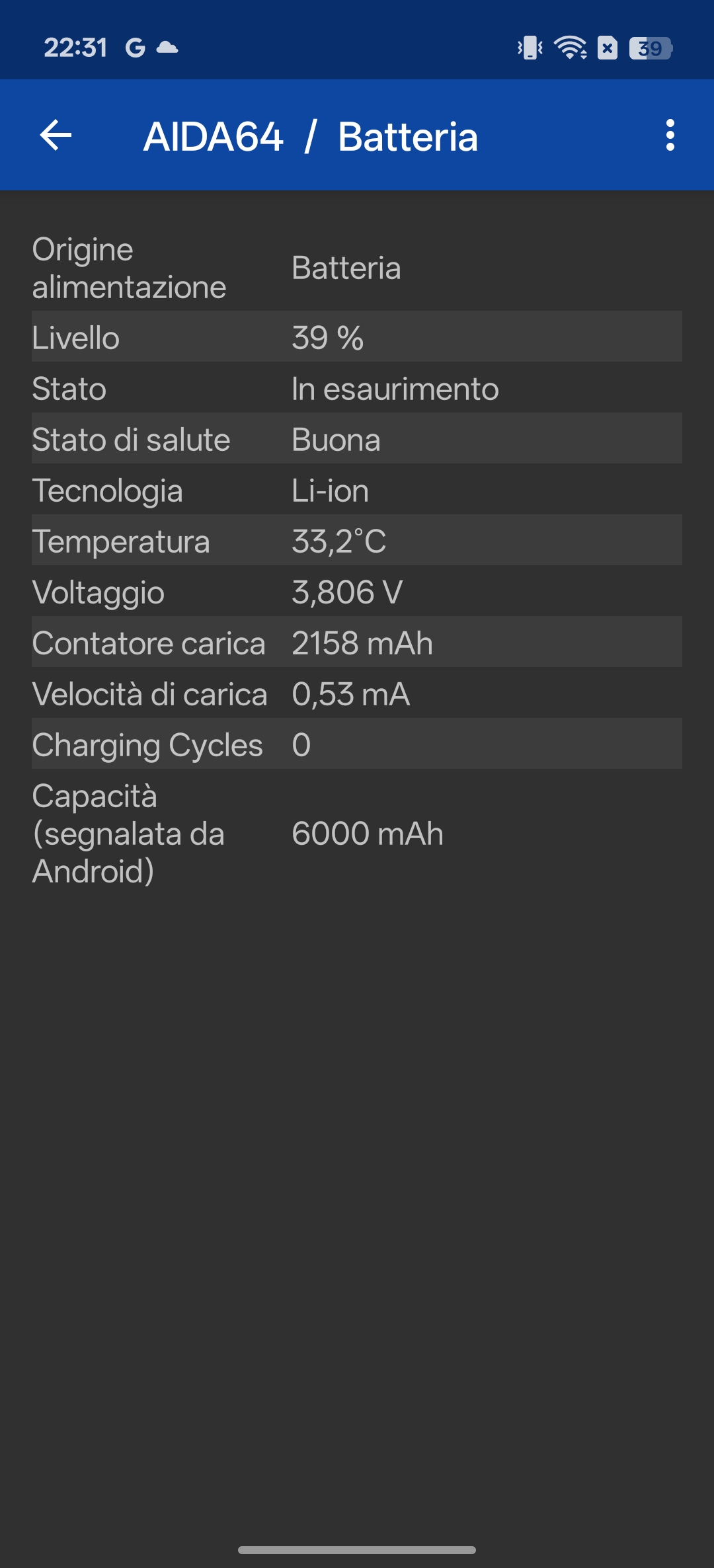Viewport: 714px width, 1568px height.
Task: Open the three-dot overflow menu
Action: click(x=670, y=136)
